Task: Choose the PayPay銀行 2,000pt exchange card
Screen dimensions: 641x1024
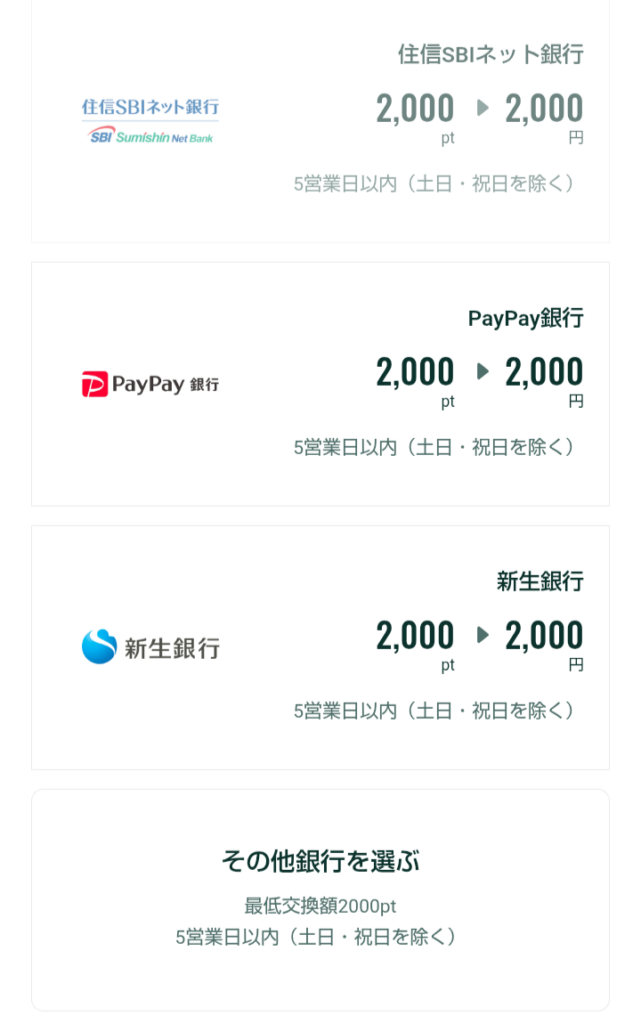Action: pos(320,384)
